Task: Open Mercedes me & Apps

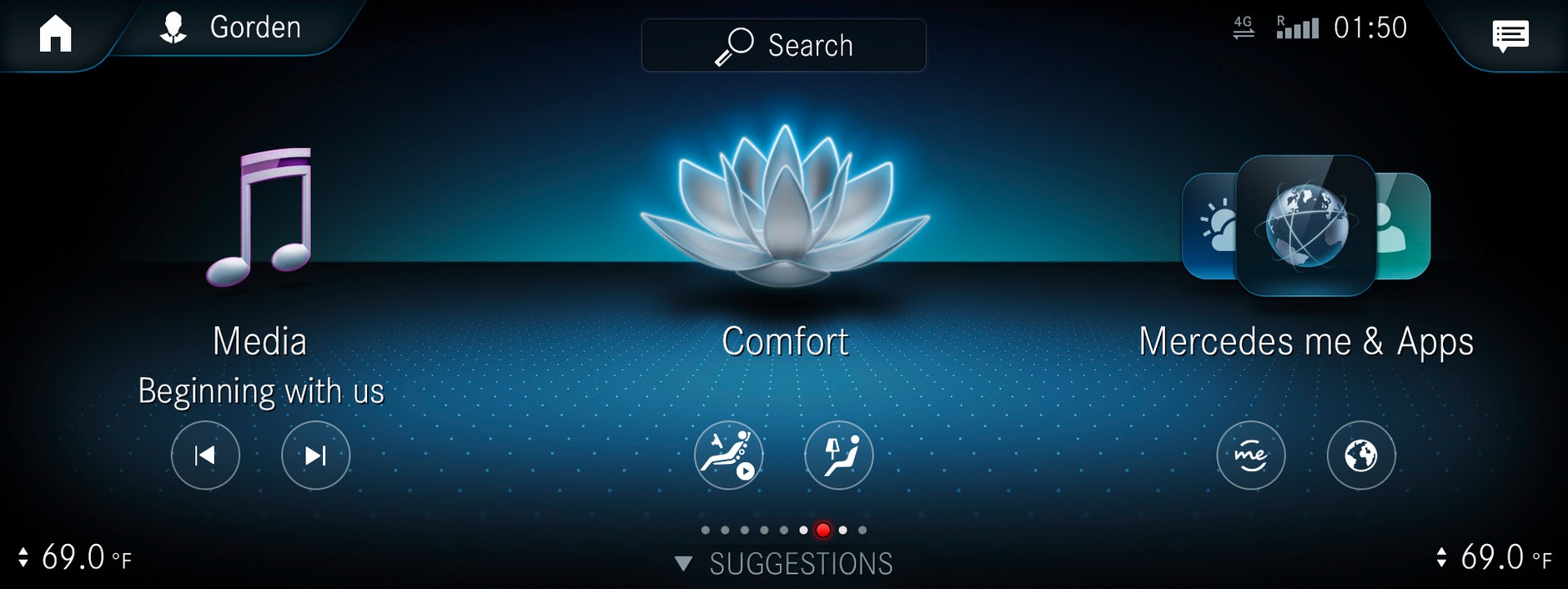Action: pos(1305,227)
